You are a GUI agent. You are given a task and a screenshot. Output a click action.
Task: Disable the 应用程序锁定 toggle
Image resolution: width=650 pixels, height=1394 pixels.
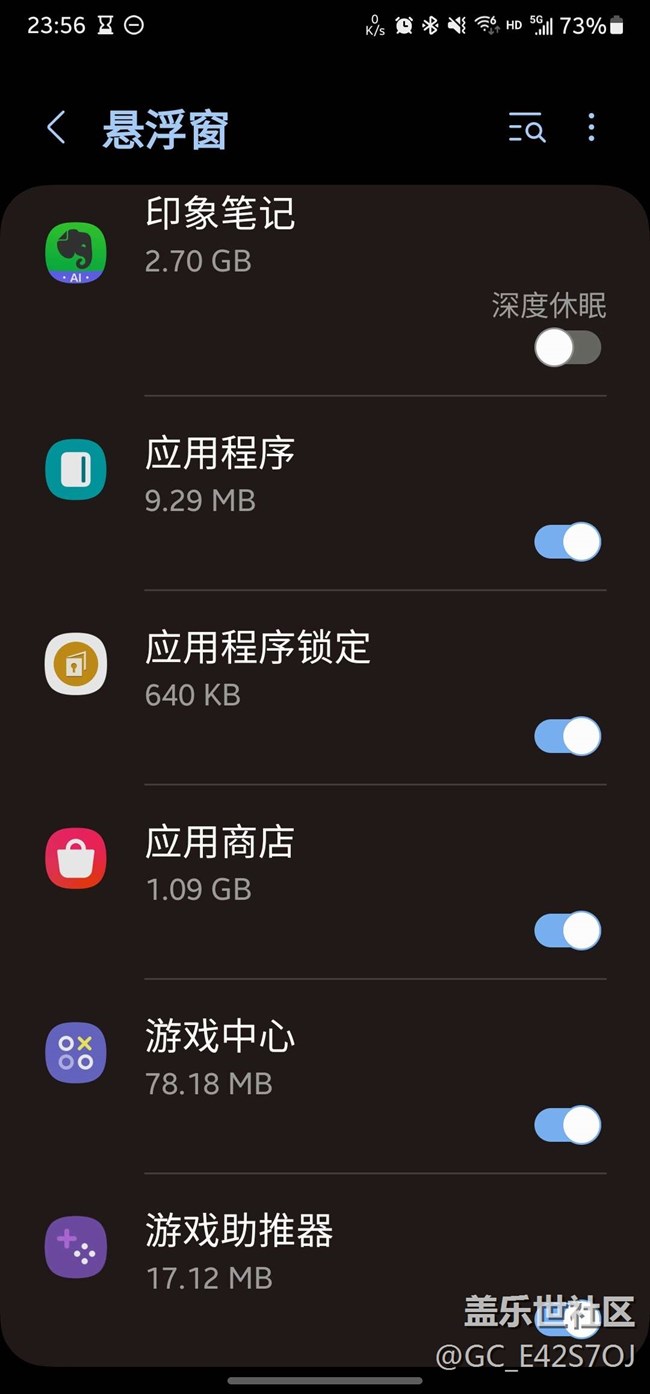click(567, 737)
